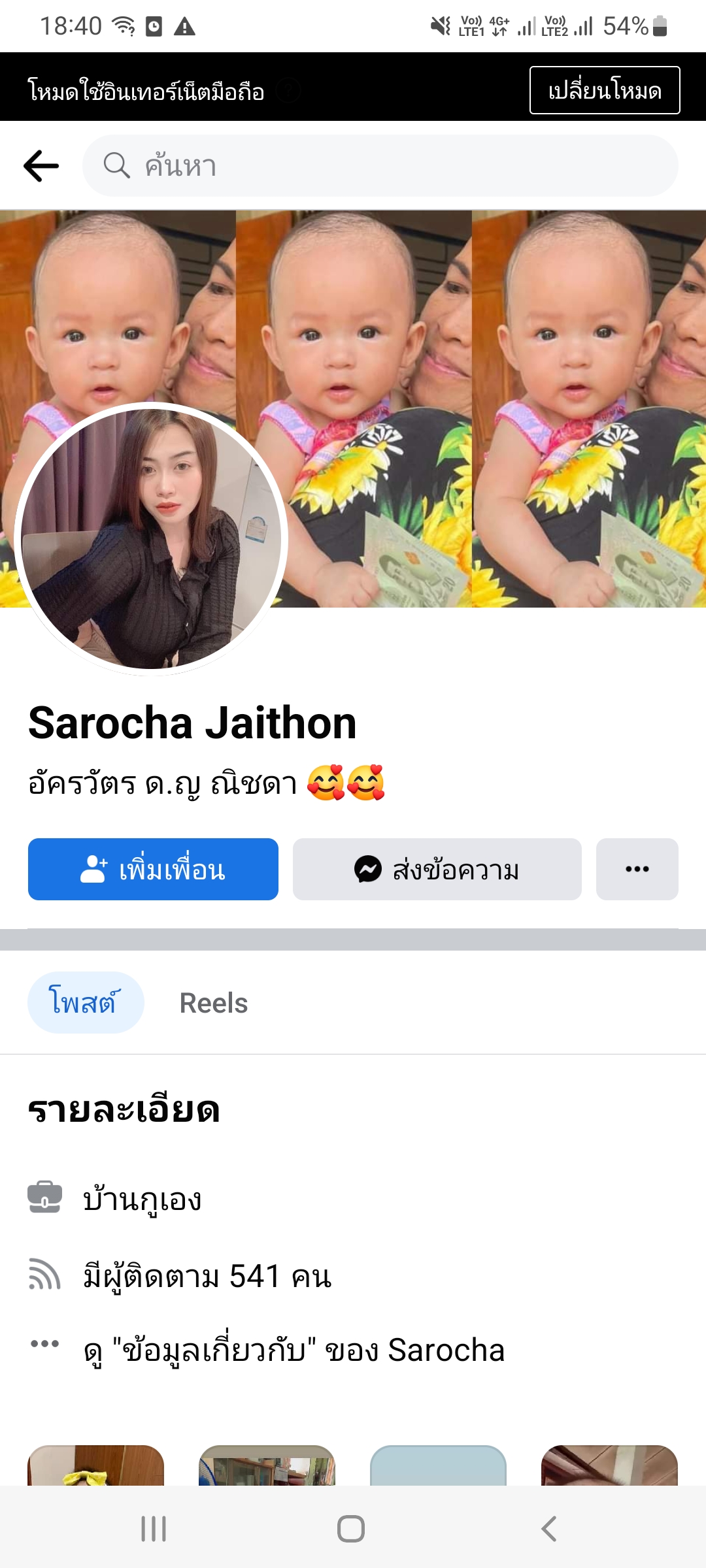Tap the เปลี่ยนโหมด button
Screen dimensions: 706x1568
(604, 90)
